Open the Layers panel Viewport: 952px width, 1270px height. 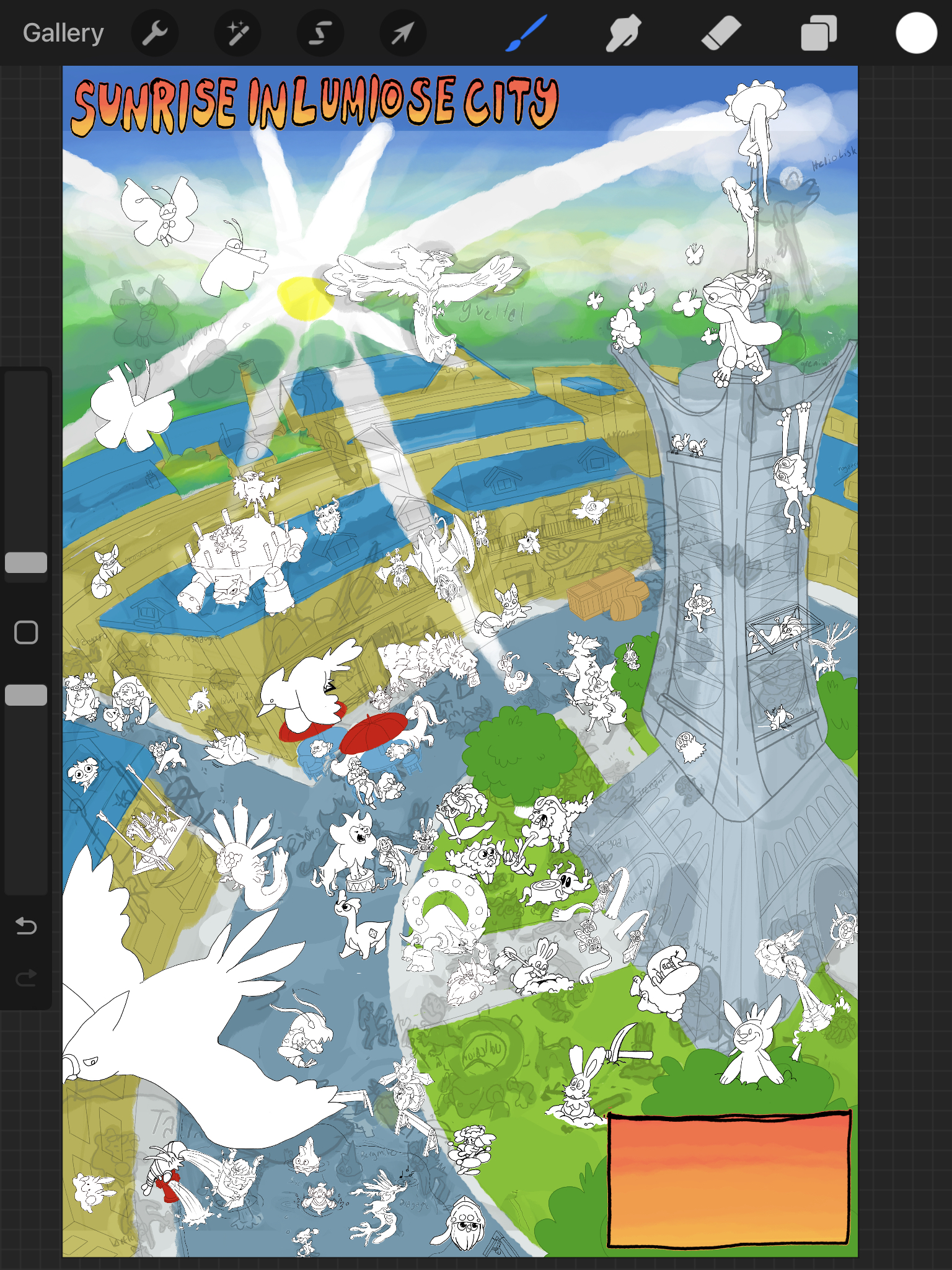(819, 33)
